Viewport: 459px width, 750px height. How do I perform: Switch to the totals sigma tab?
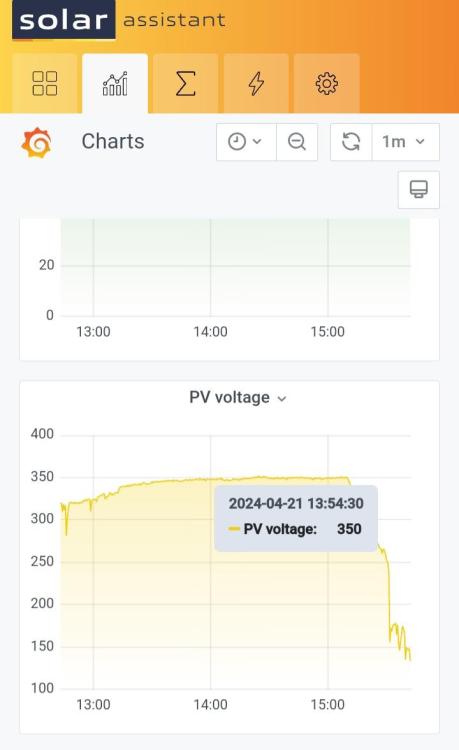click(186, 84)
